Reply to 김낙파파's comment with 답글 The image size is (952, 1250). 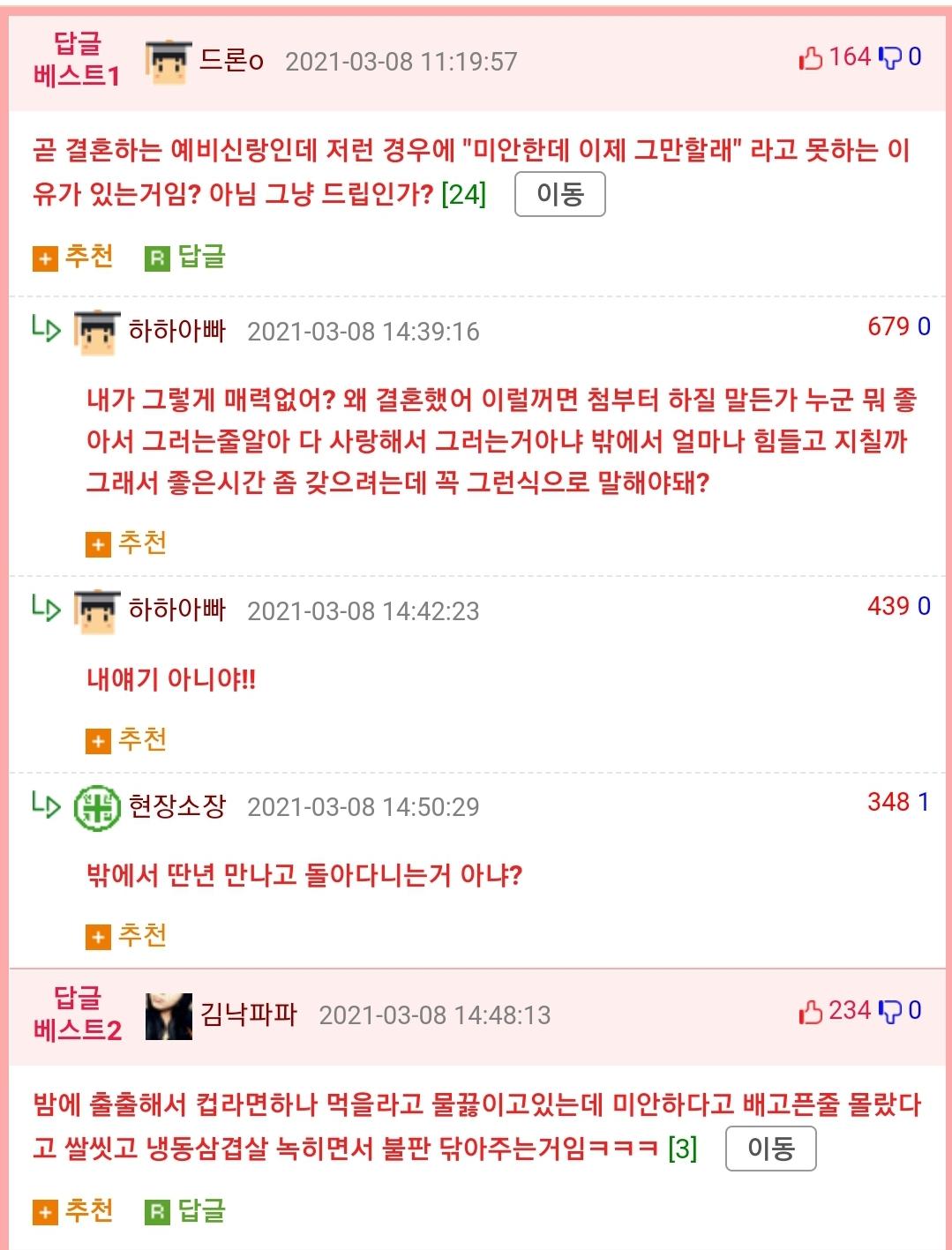point(186,1211)
